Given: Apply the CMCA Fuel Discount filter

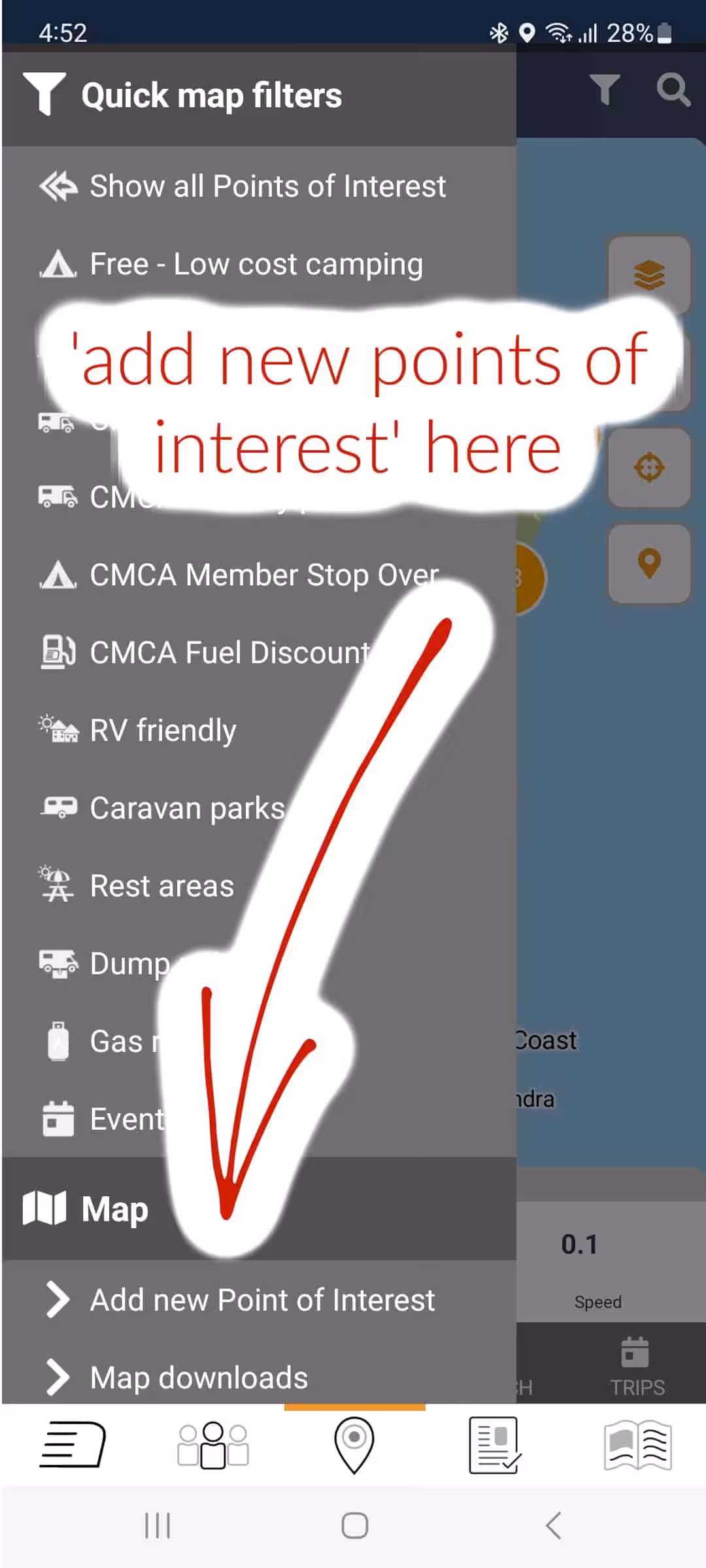Looking at the screenshot, I should pyautogui.click(x=229, y=653).
